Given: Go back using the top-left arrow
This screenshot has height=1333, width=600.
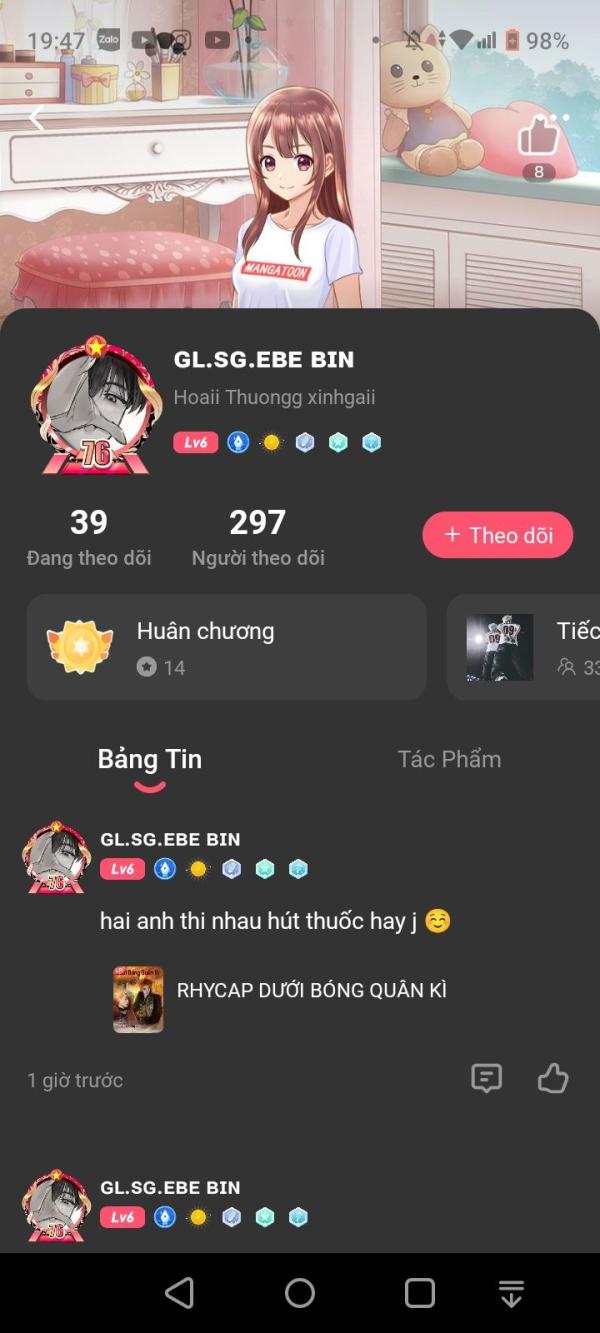Looking at the screenshot, I should point(37,118).
